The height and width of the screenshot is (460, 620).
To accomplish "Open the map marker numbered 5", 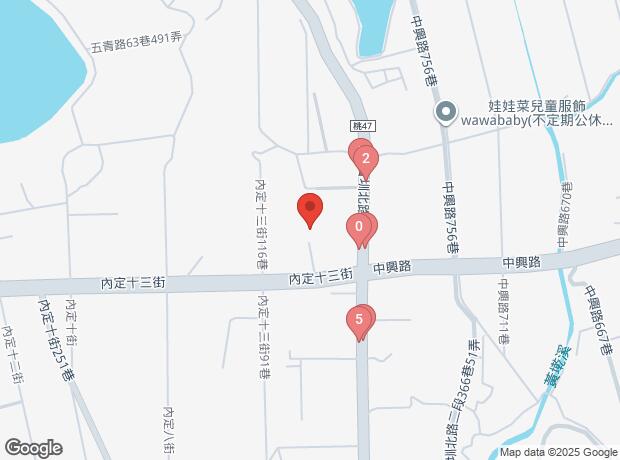I will click(x=359, y=320).
